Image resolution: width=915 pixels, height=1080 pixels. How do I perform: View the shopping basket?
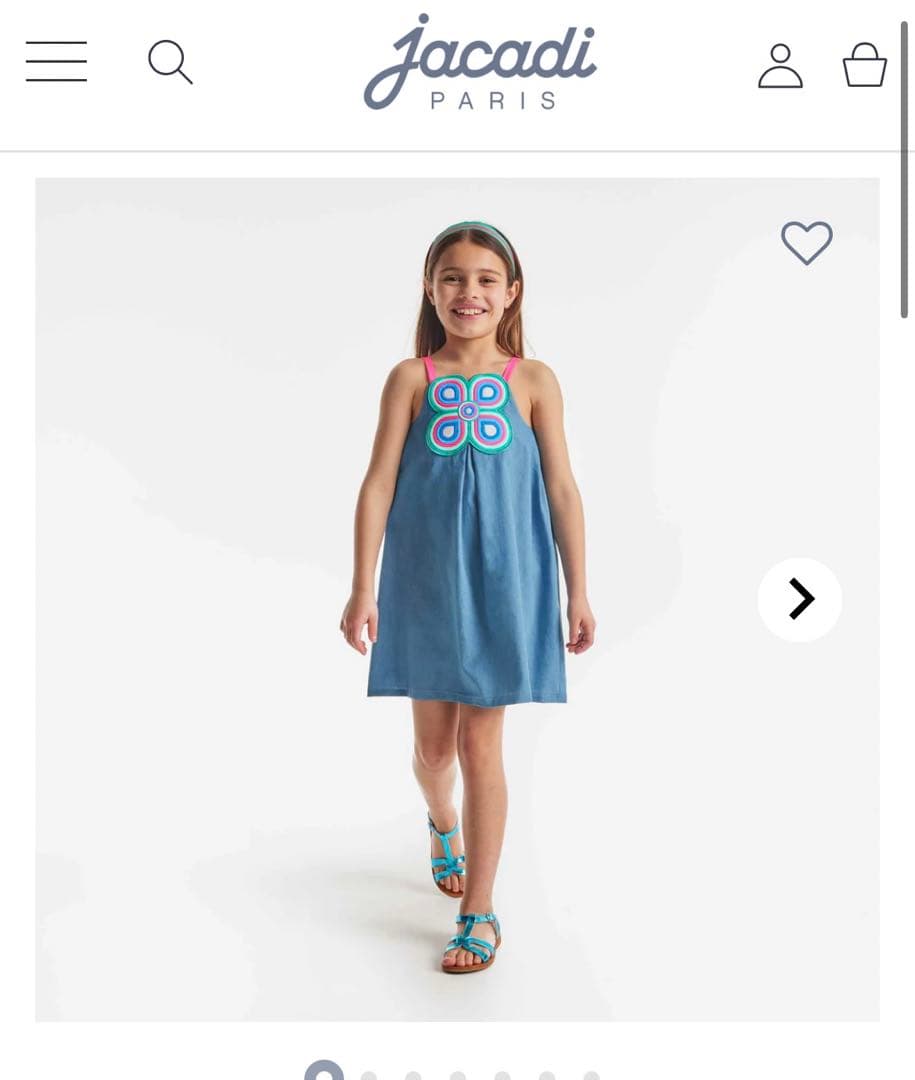click(x=864, y=66)
